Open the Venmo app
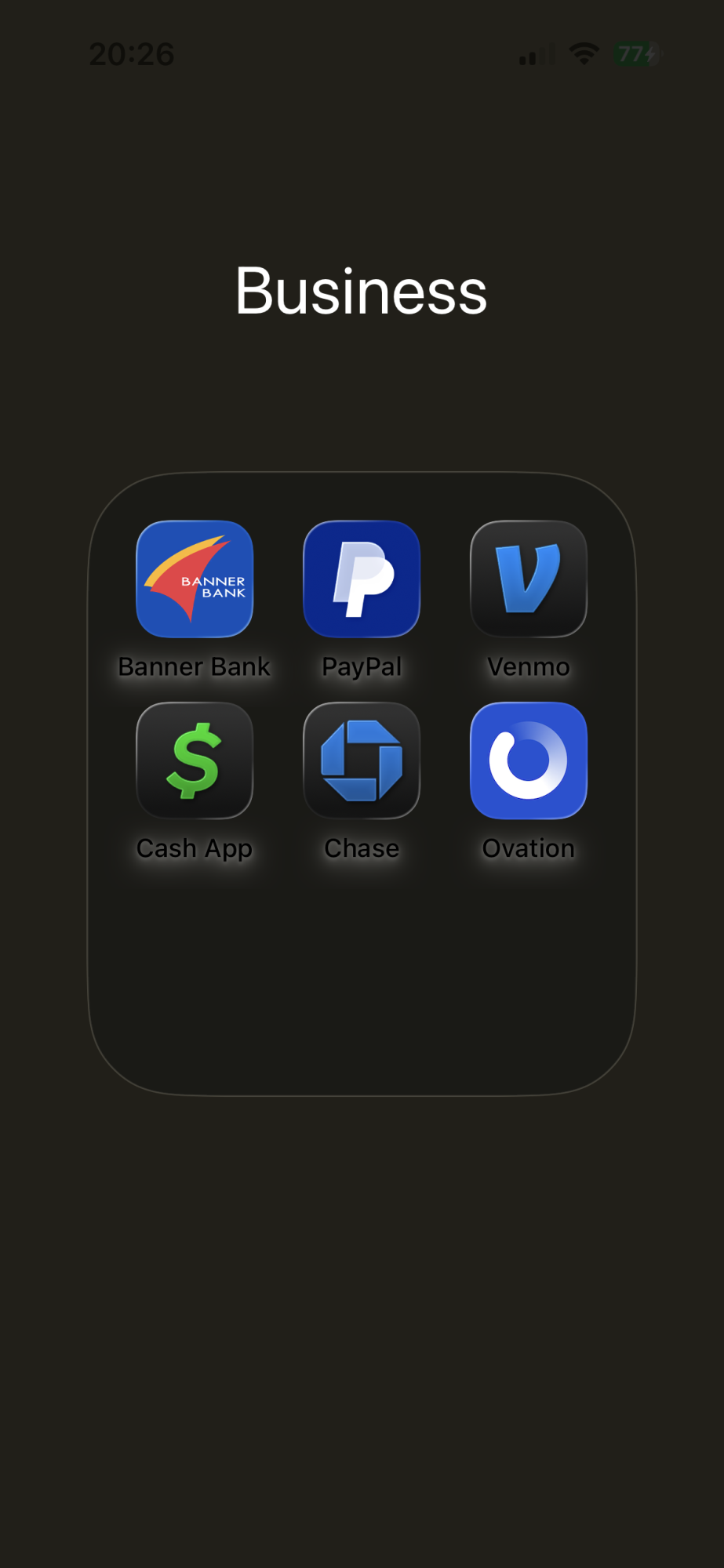The image size is (724, 1568). point(529,579)
